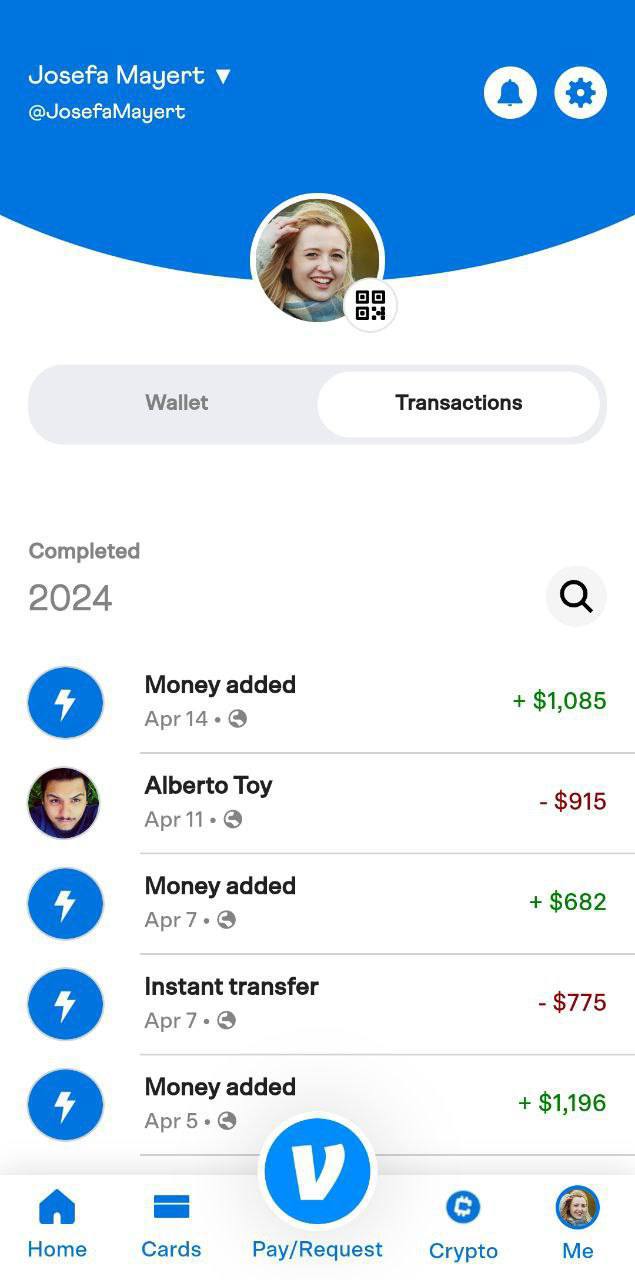Open the $682 Money added transaction

[317, 903]
